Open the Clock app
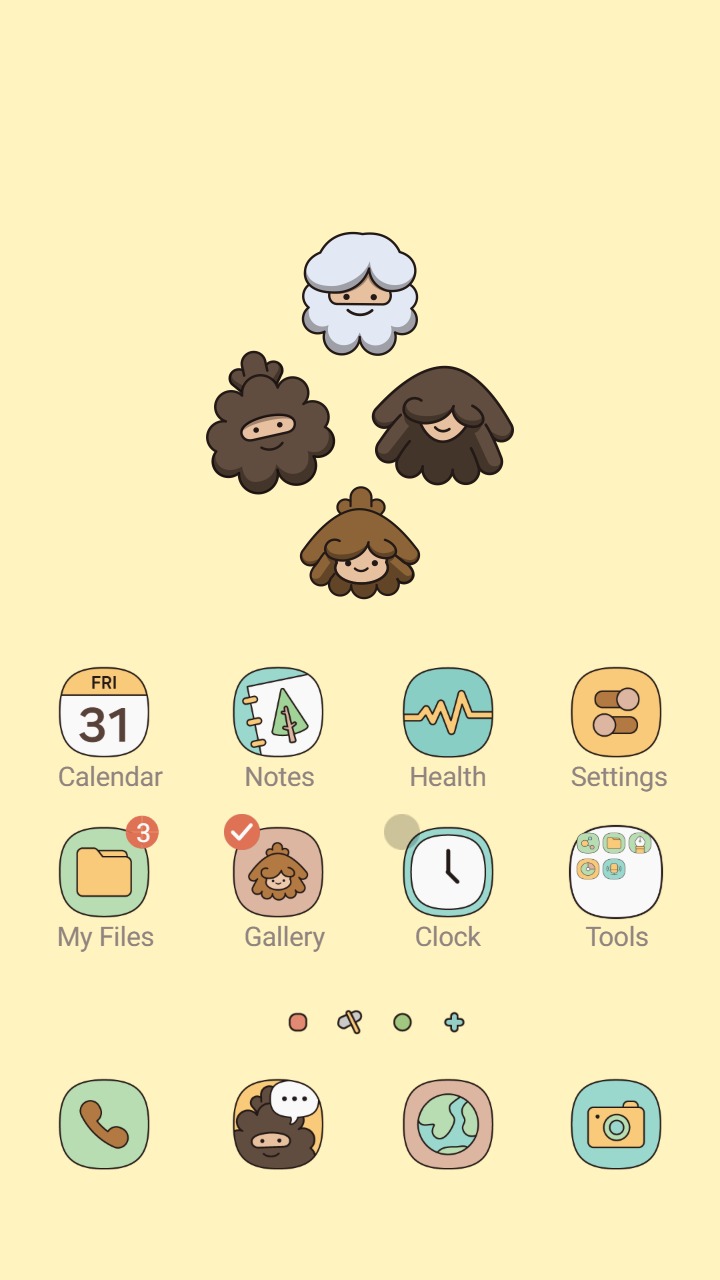 pyautogui.click(x=448, y=872)
